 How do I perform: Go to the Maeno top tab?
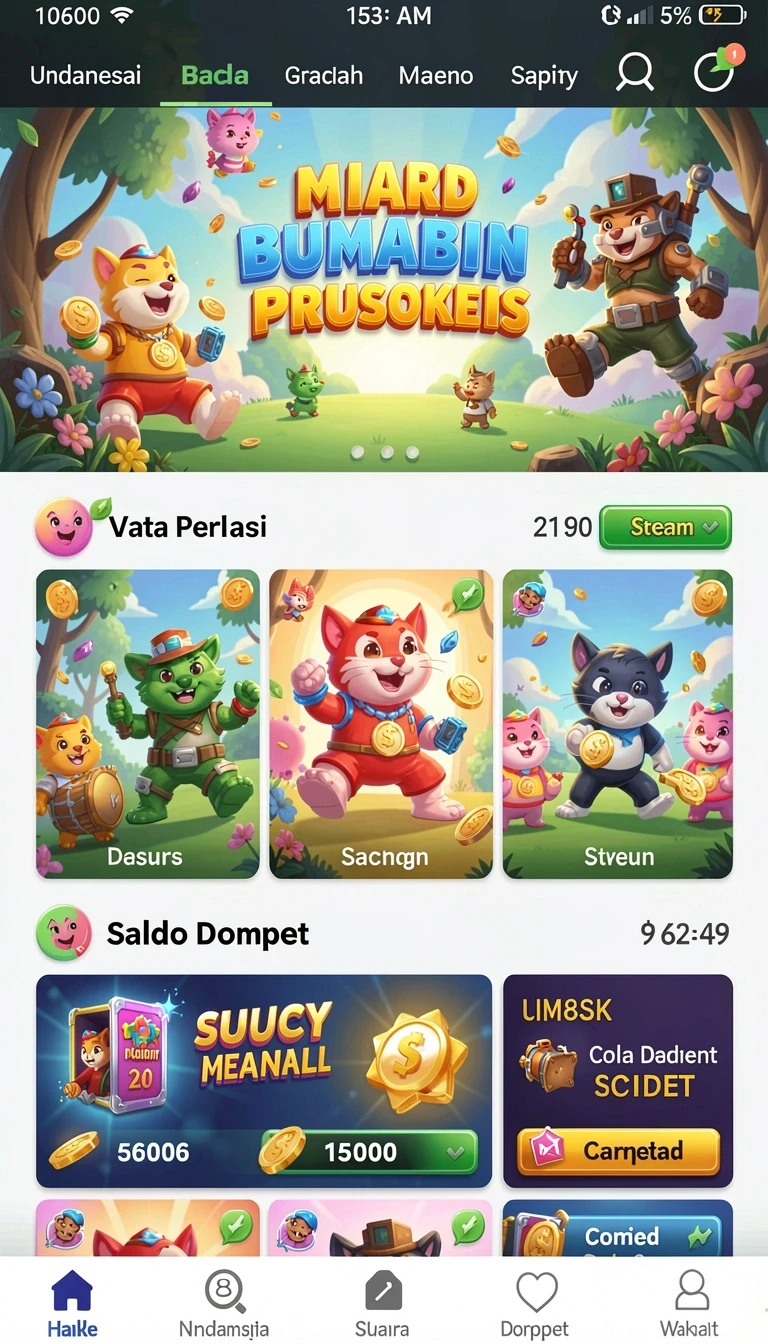click(435, 75)
